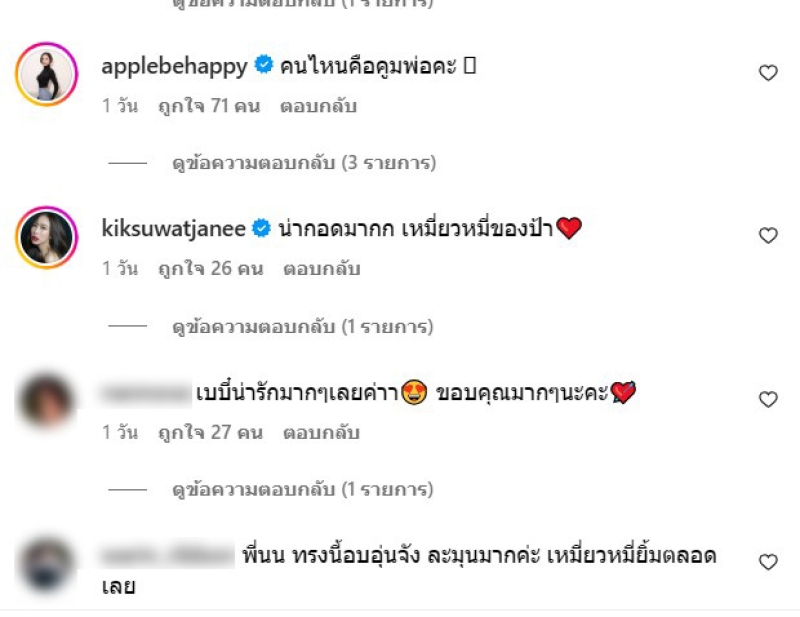Expand 3 replies under applebehappy's comment
The image size is (800, 617).
pos(304,162)
